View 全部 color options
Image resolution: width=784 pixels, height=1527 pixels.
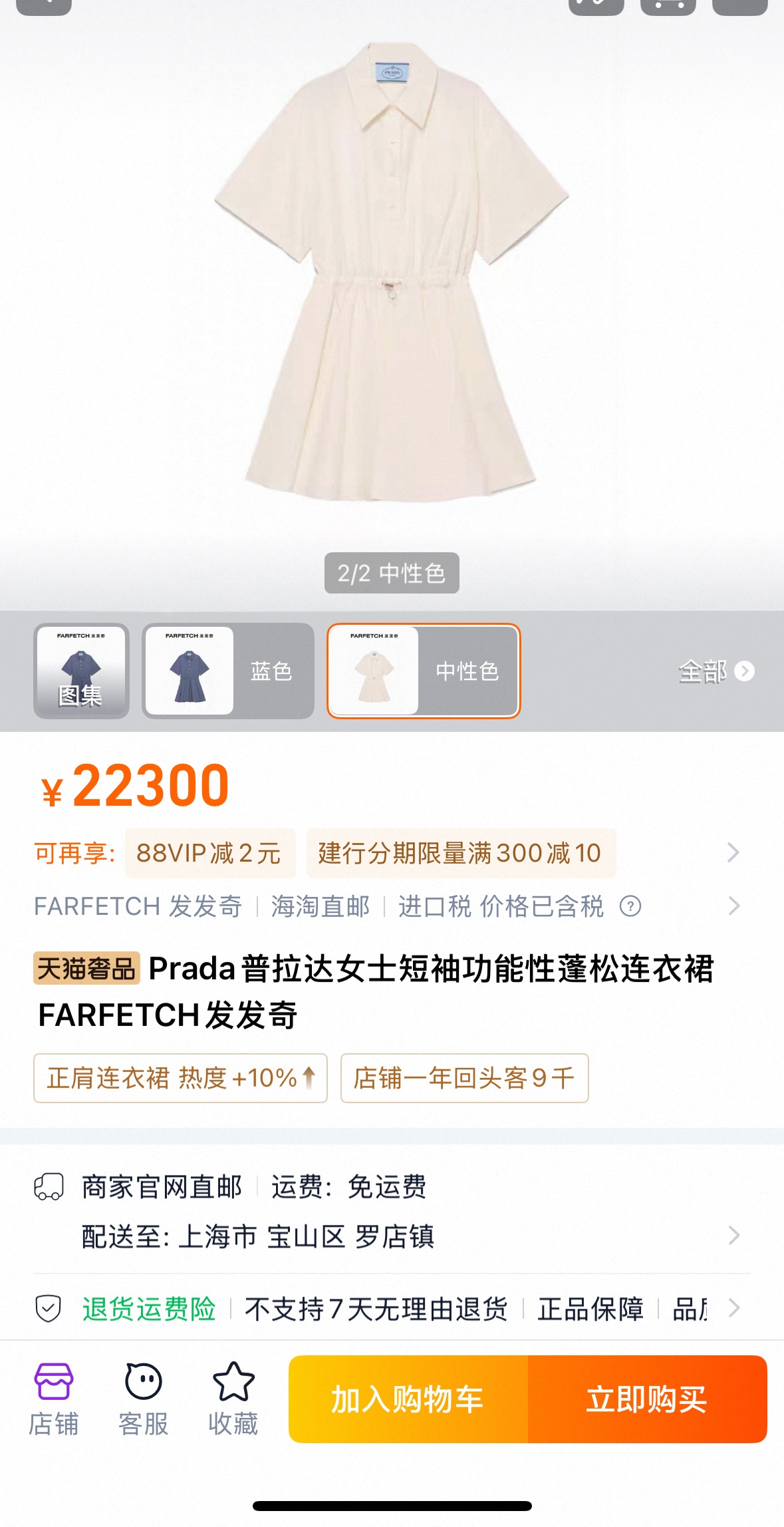click(715, 671)
